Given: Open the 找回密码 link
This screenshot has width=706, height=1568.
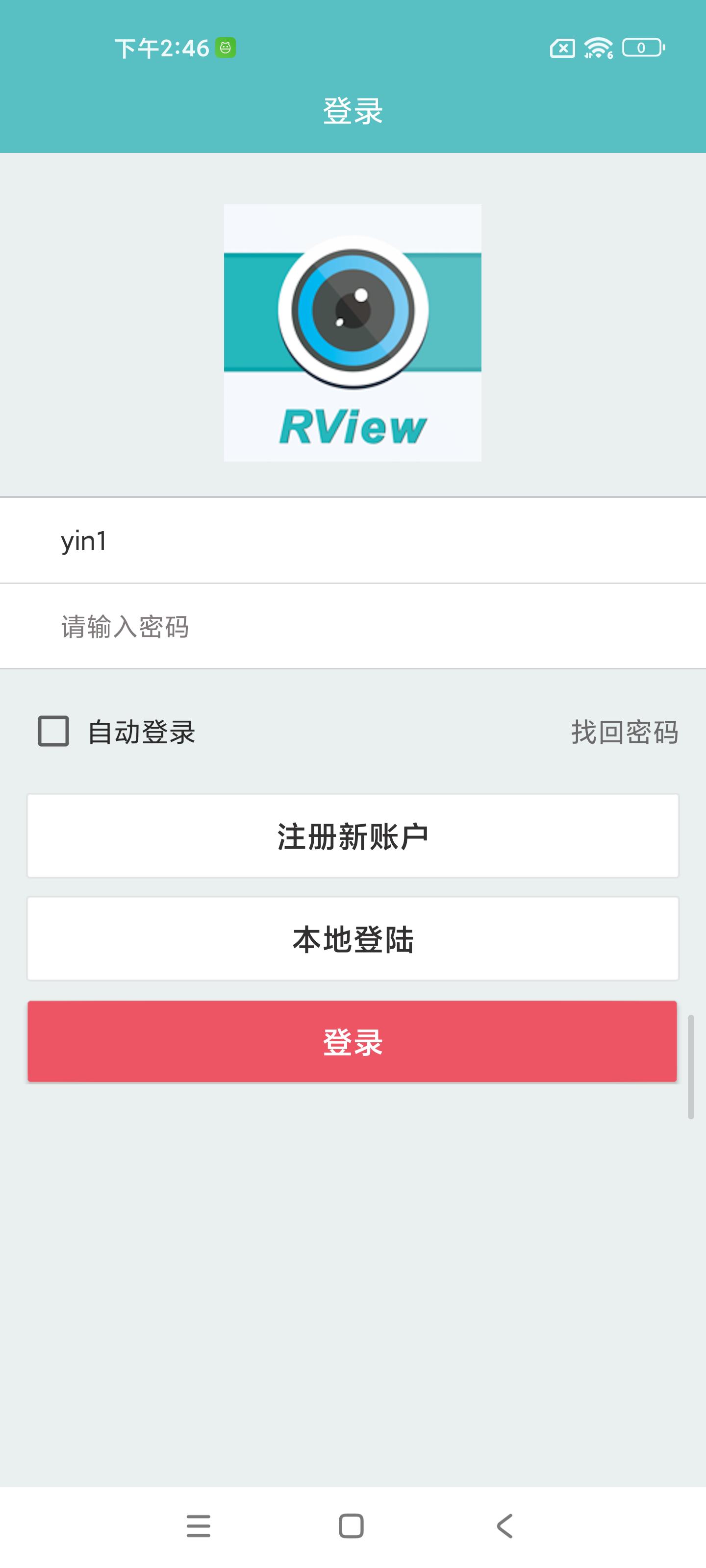Looking at the screenshot, I should click(625, 732).
